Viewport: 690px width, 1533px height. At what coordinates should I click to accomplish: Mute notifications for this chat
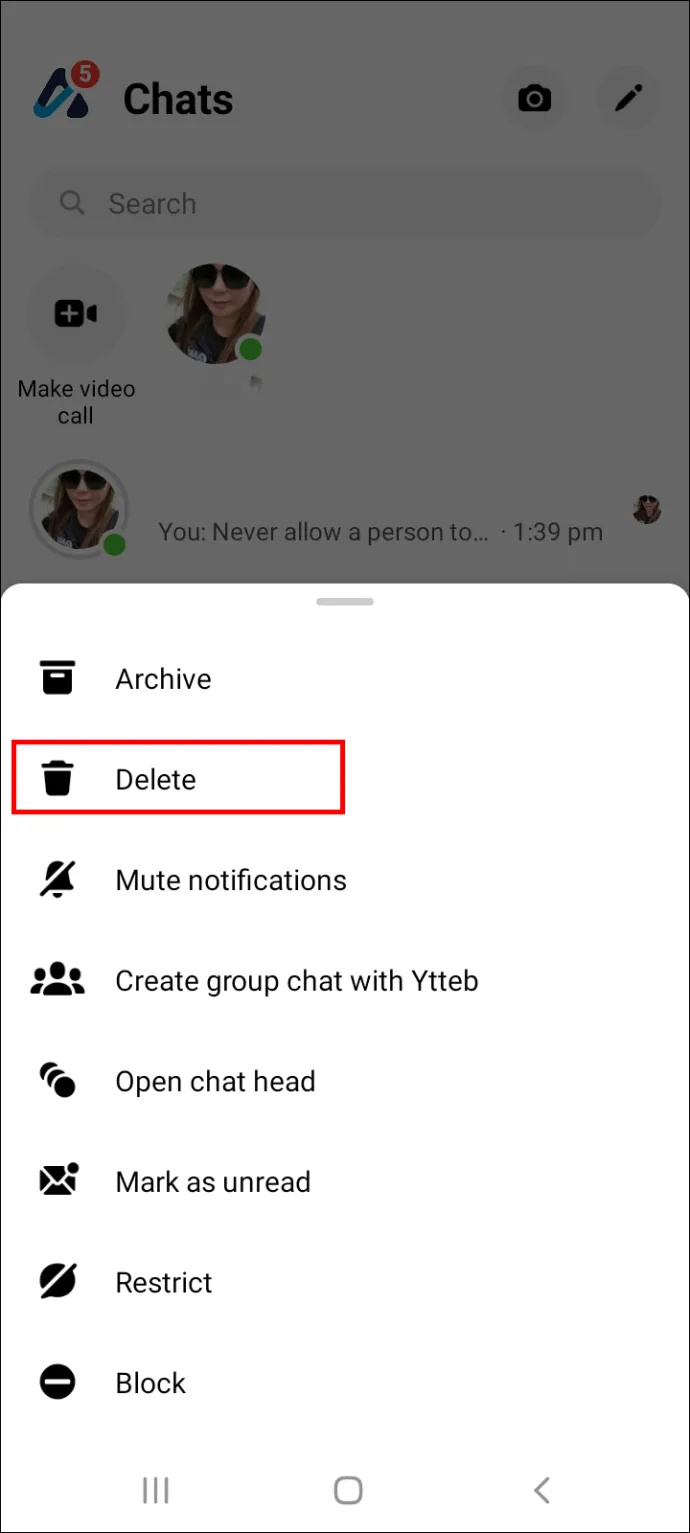coord(230,880)
